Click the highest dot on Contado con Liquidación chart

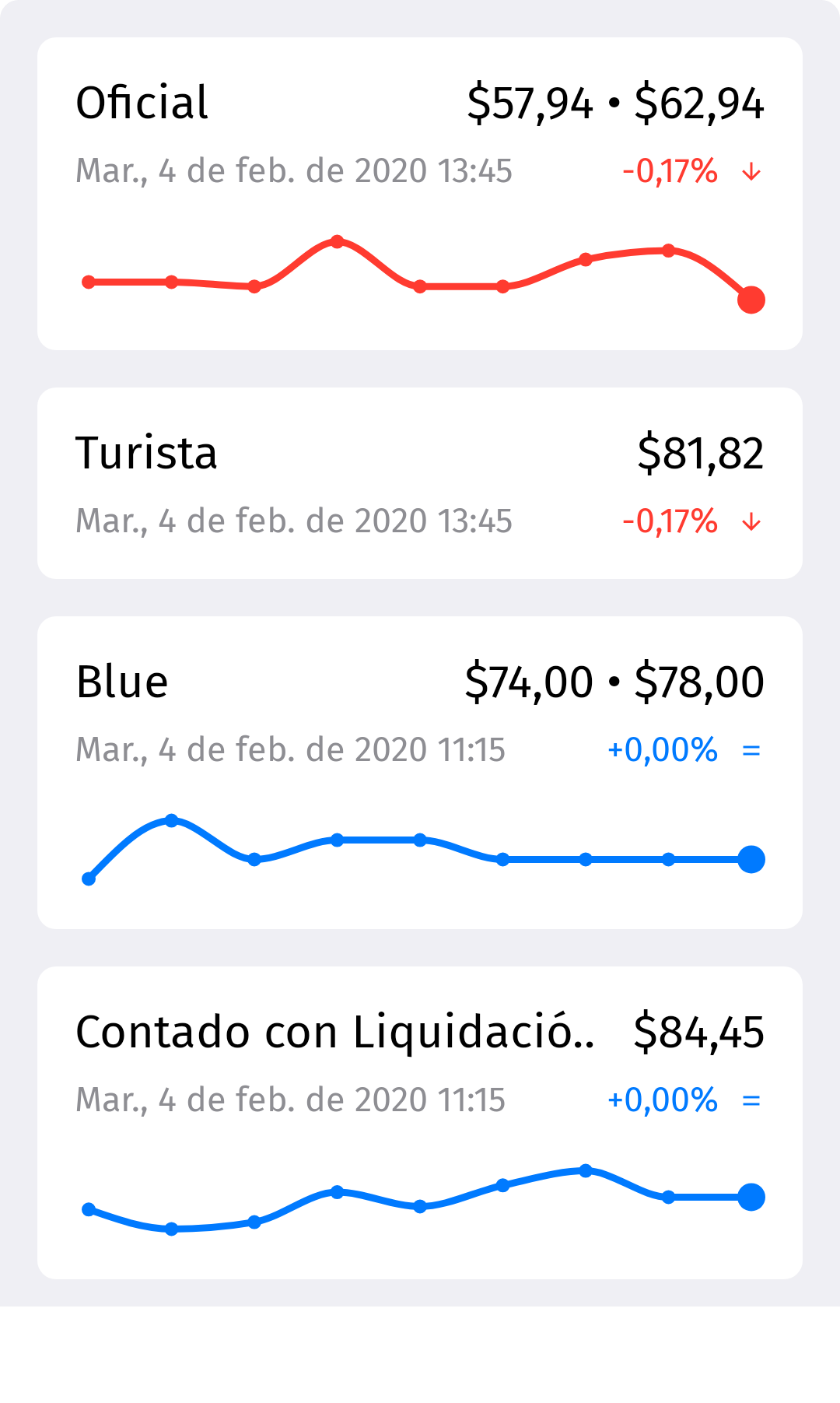pos(586,1171)
